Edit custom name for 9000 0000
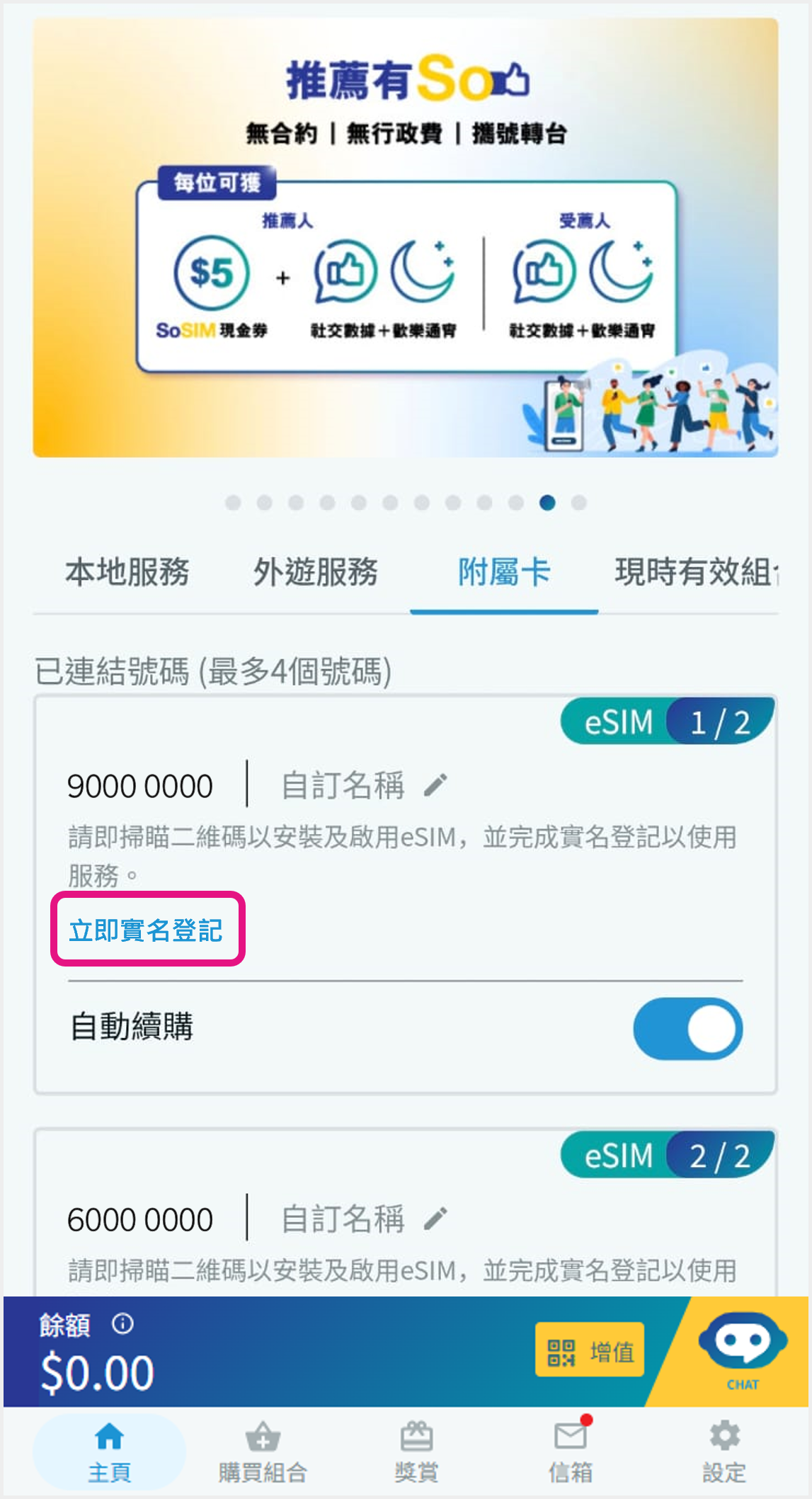The width and height of the screenshot is (812, 1499). 435,785
